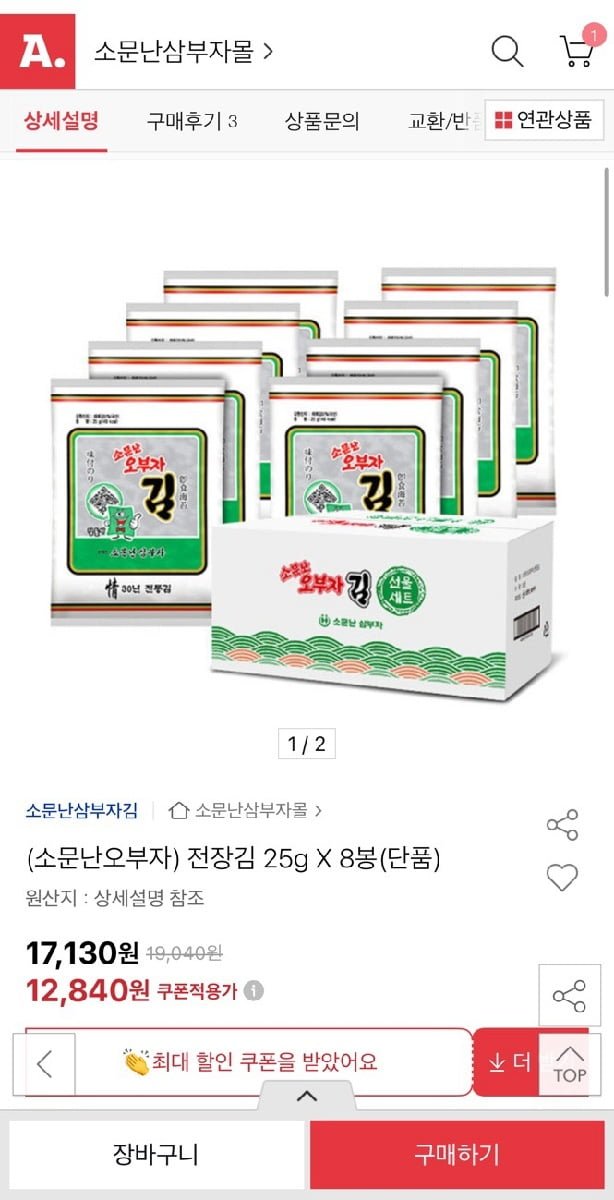Expand the purchase options panel arrow
Viewport: 614px width, 1200px height.
tap(307, 1096)
